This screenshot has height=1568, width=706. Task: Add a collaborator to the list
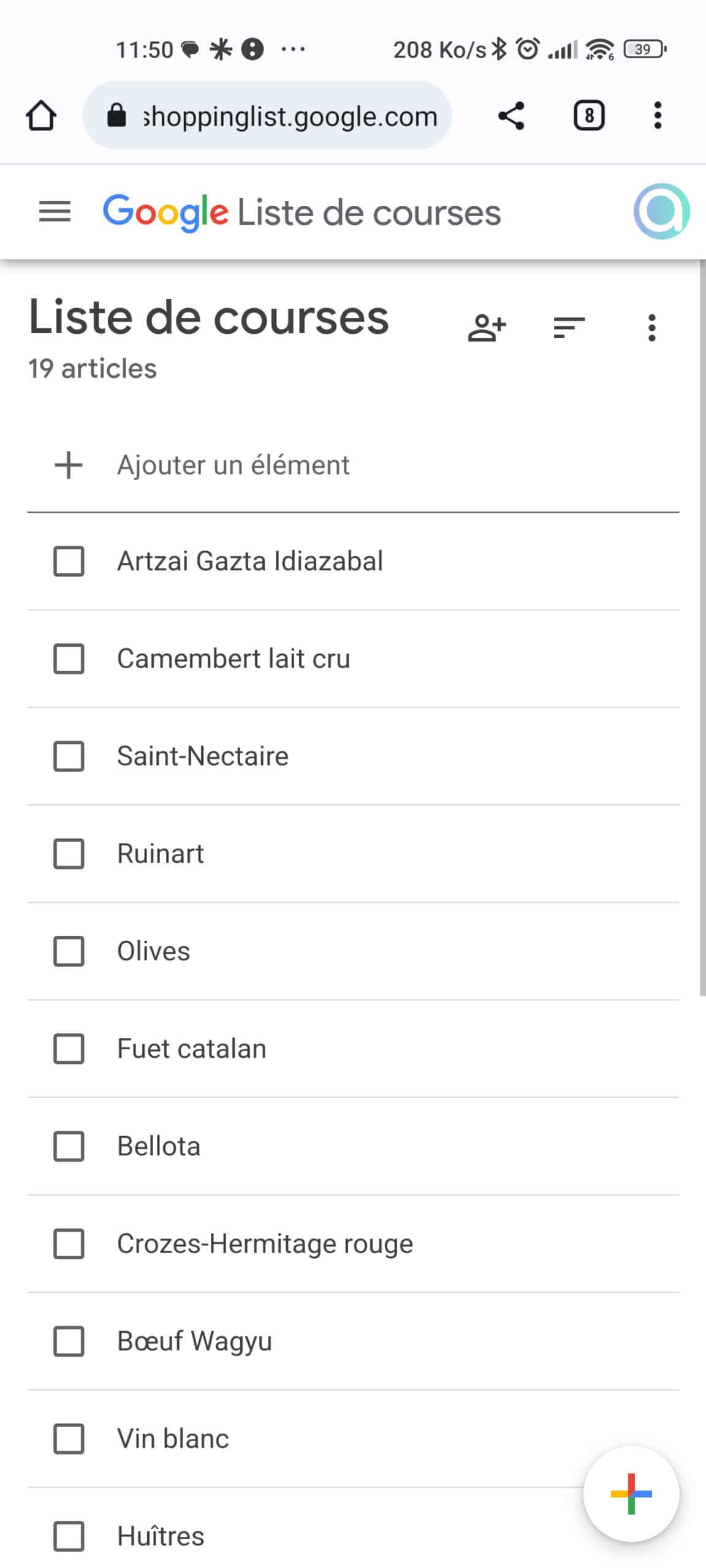coord(487,328)
